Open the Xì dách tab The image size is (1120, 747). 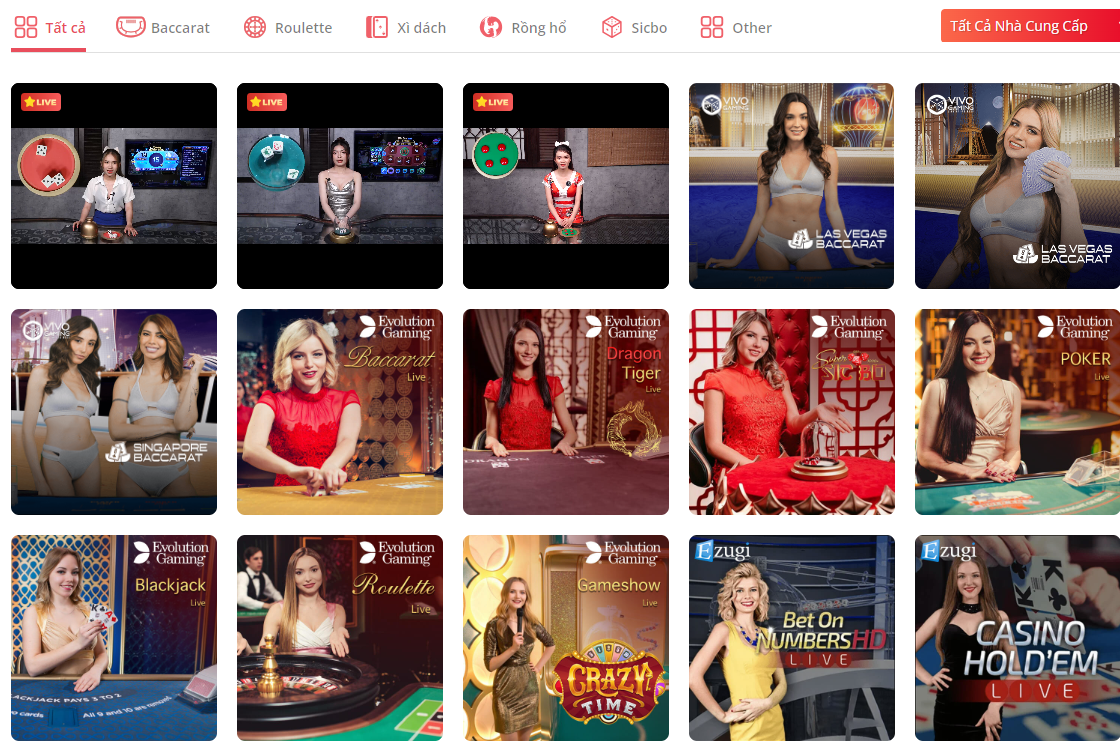click(x=406, y=28)
